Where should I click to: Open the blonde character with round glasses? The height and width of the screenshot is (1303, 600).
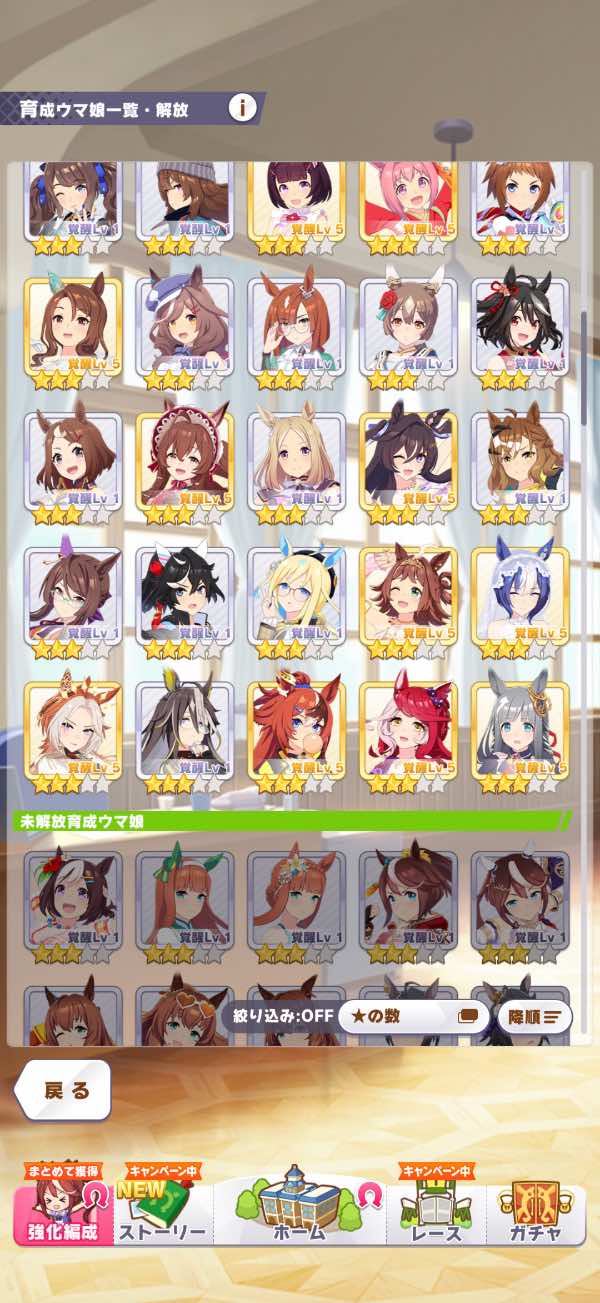coord(296,594)
